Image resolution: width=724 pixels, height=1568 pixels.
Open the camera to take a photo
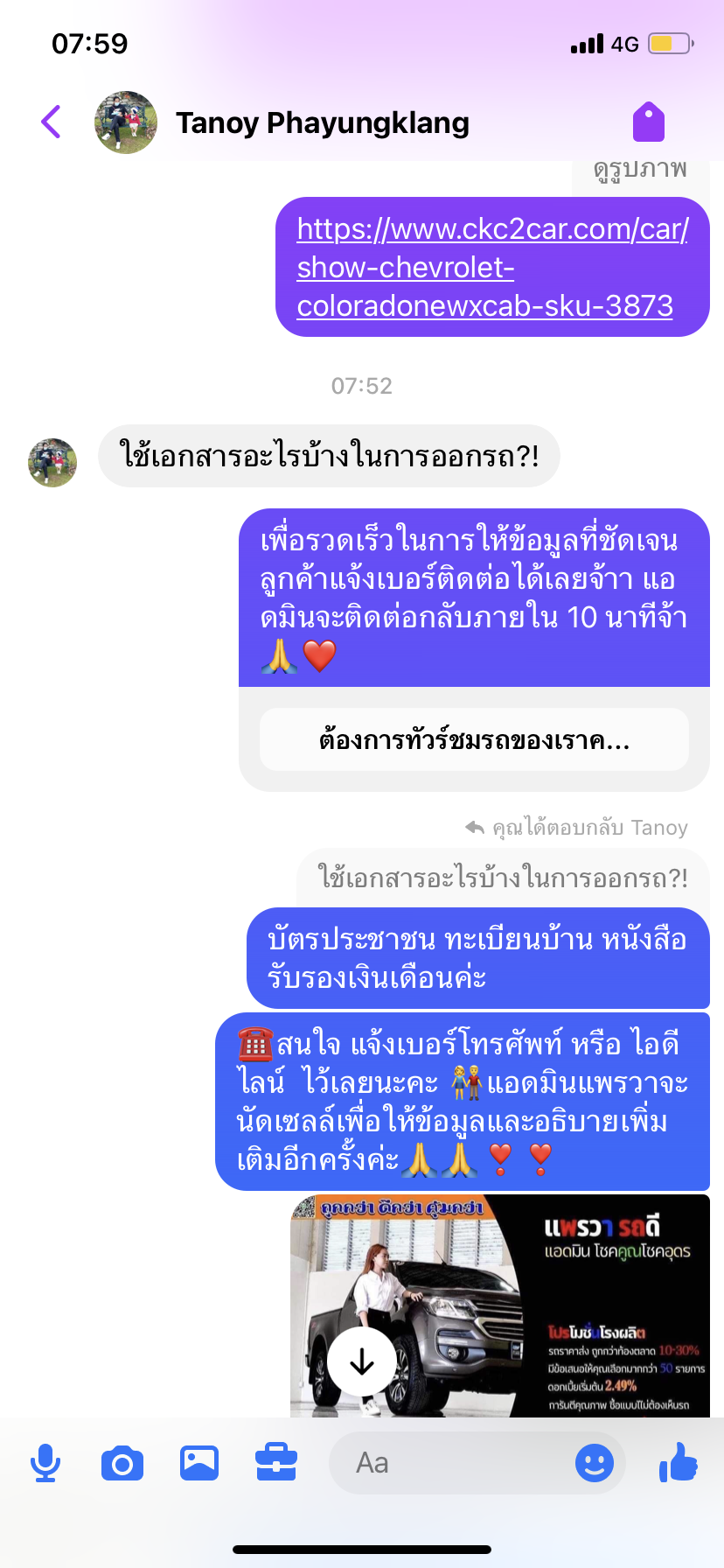click(x=122, y=1463)
